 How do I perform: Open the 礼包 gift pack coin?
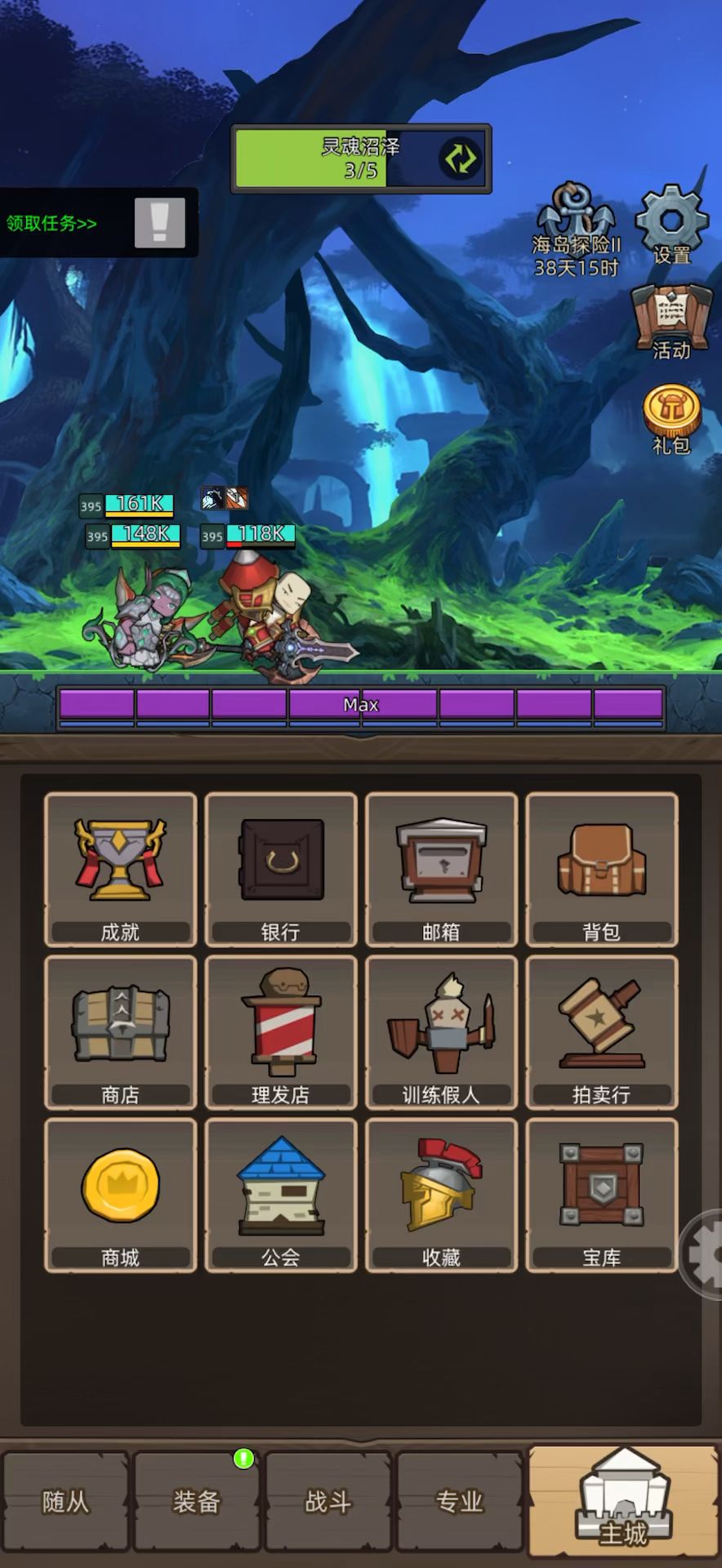click(672, 420)
